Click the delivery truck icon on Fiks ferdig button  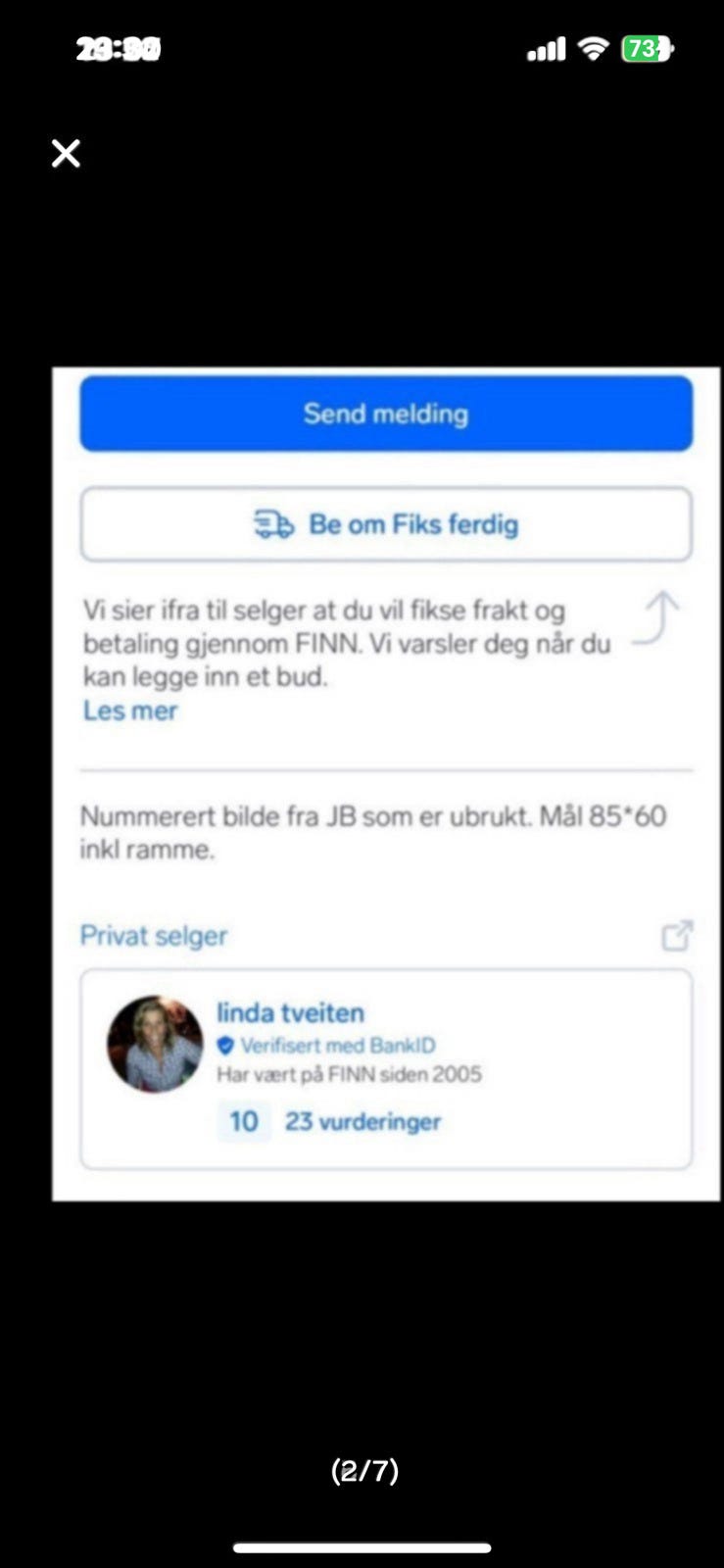[271, 524]
